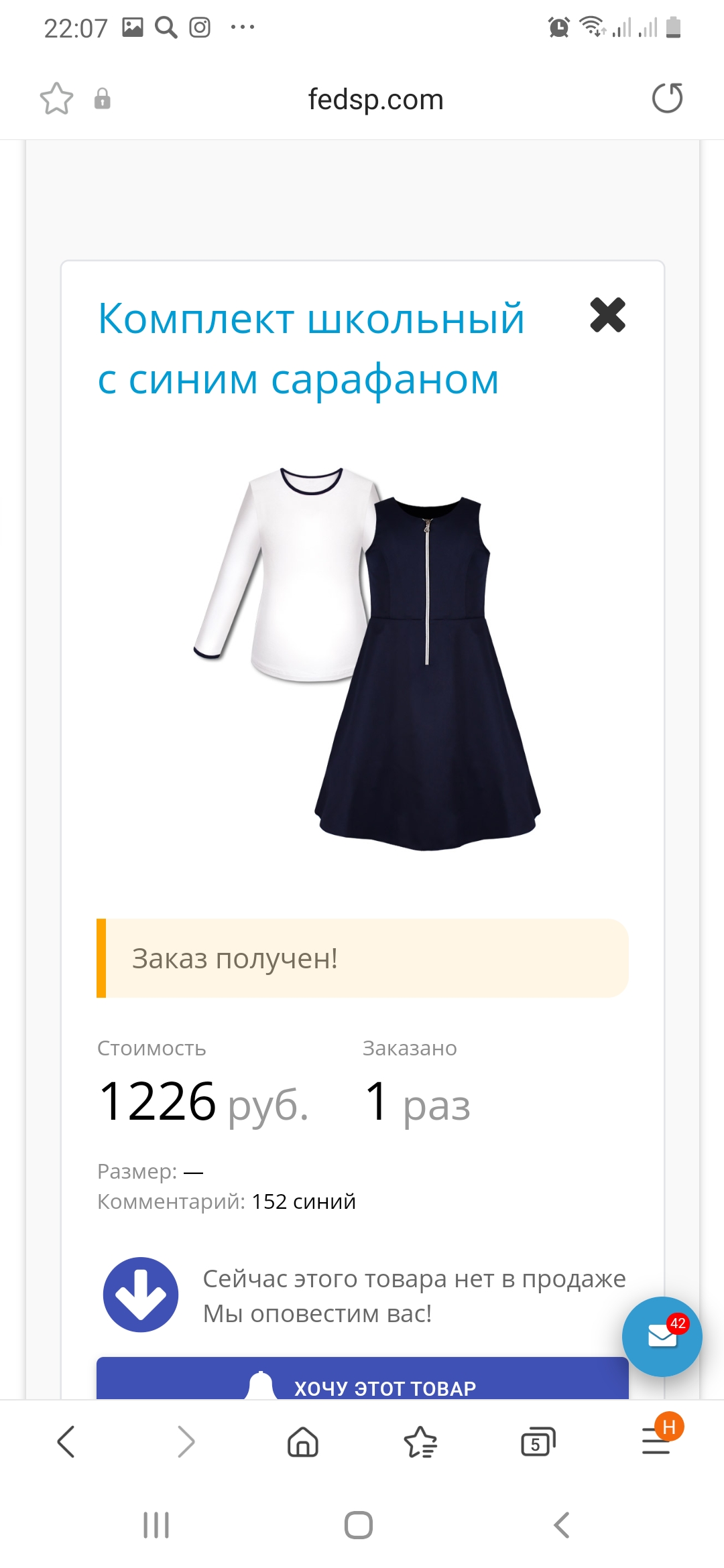This screenshot has height=1568, width=724.
Task: Open the product title 'Комплект школьный с синим сарафаном'
Action: (311, 348)
